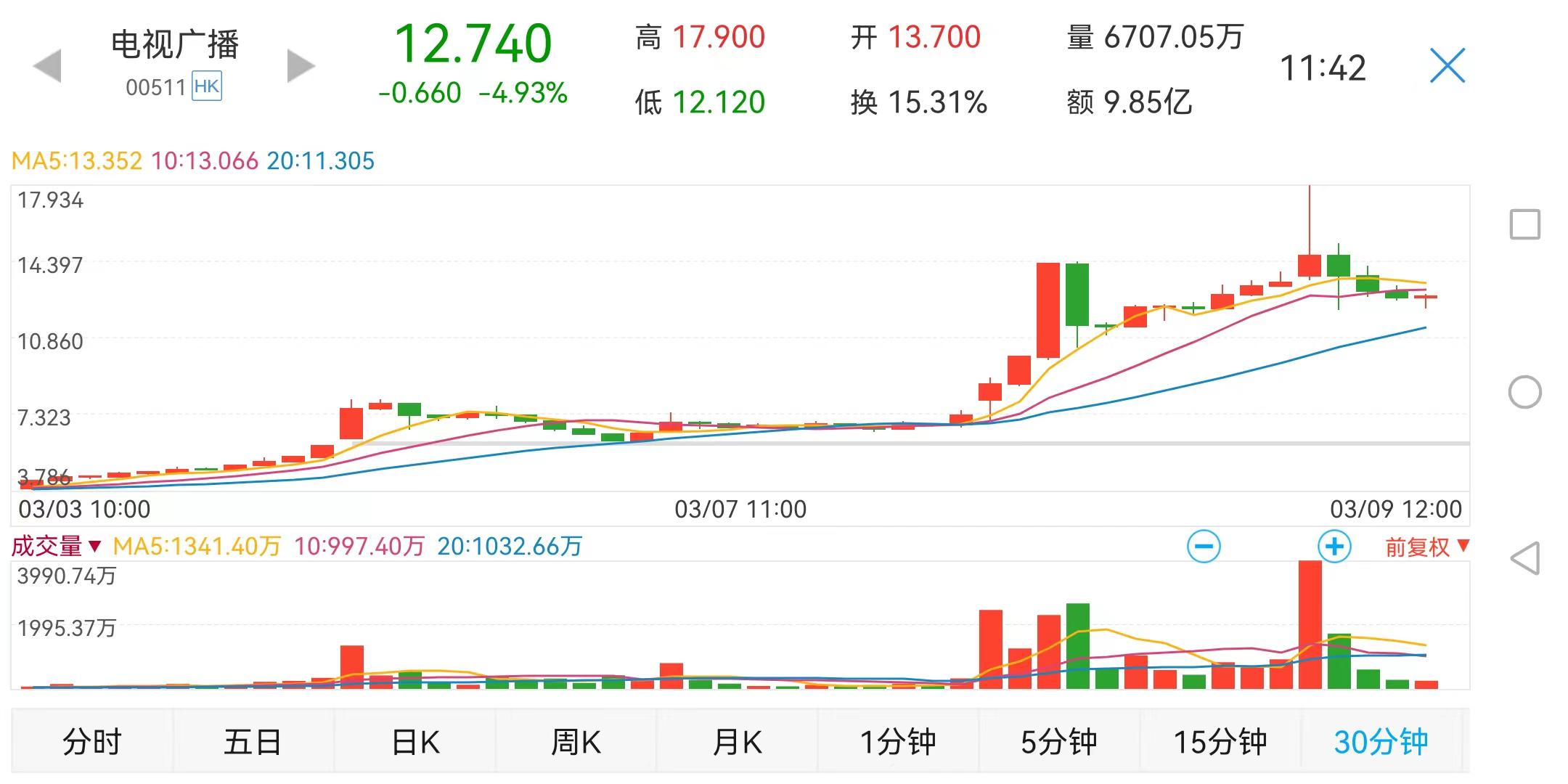Switch to the 1分钟 tab
The image size is (1568, 784).
click(x=898, y=742)
